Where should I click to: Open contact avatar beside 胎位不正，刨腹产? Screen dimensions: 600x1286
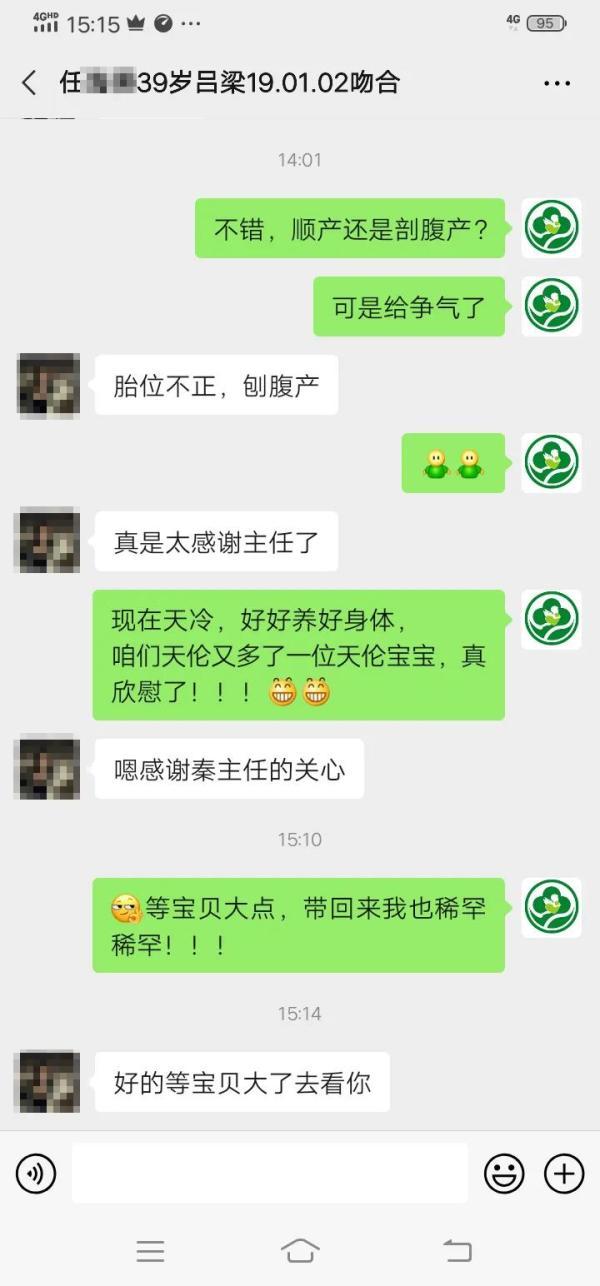pyautogui.click(x=47, y=385)
